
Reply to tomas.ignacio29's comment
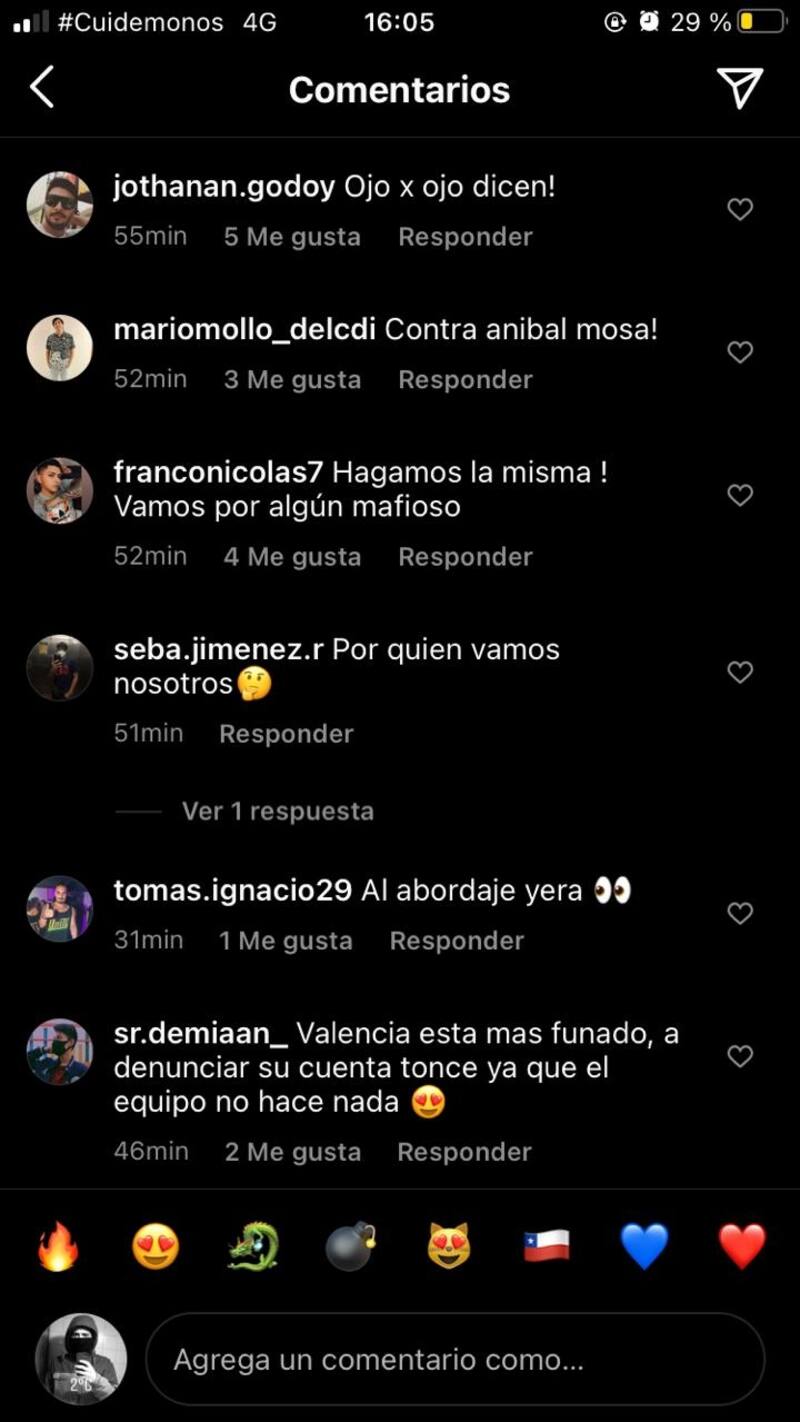coord(456,941)
